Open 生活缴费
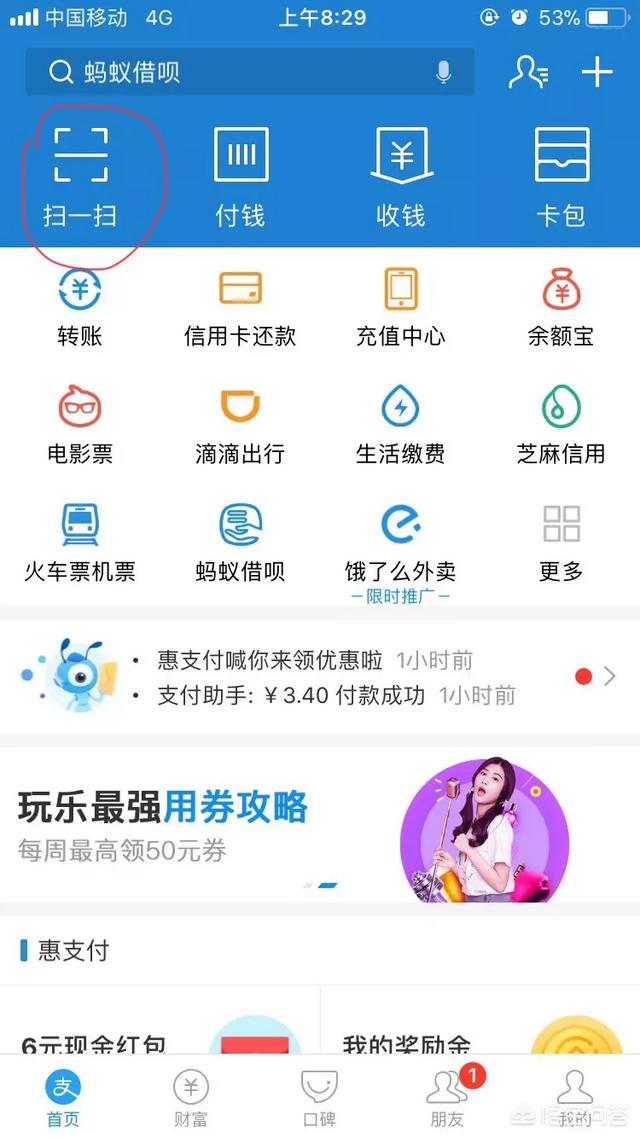The width and height of the screenshot is (640, 1138). pyautogui.click(x=401, y=425)
